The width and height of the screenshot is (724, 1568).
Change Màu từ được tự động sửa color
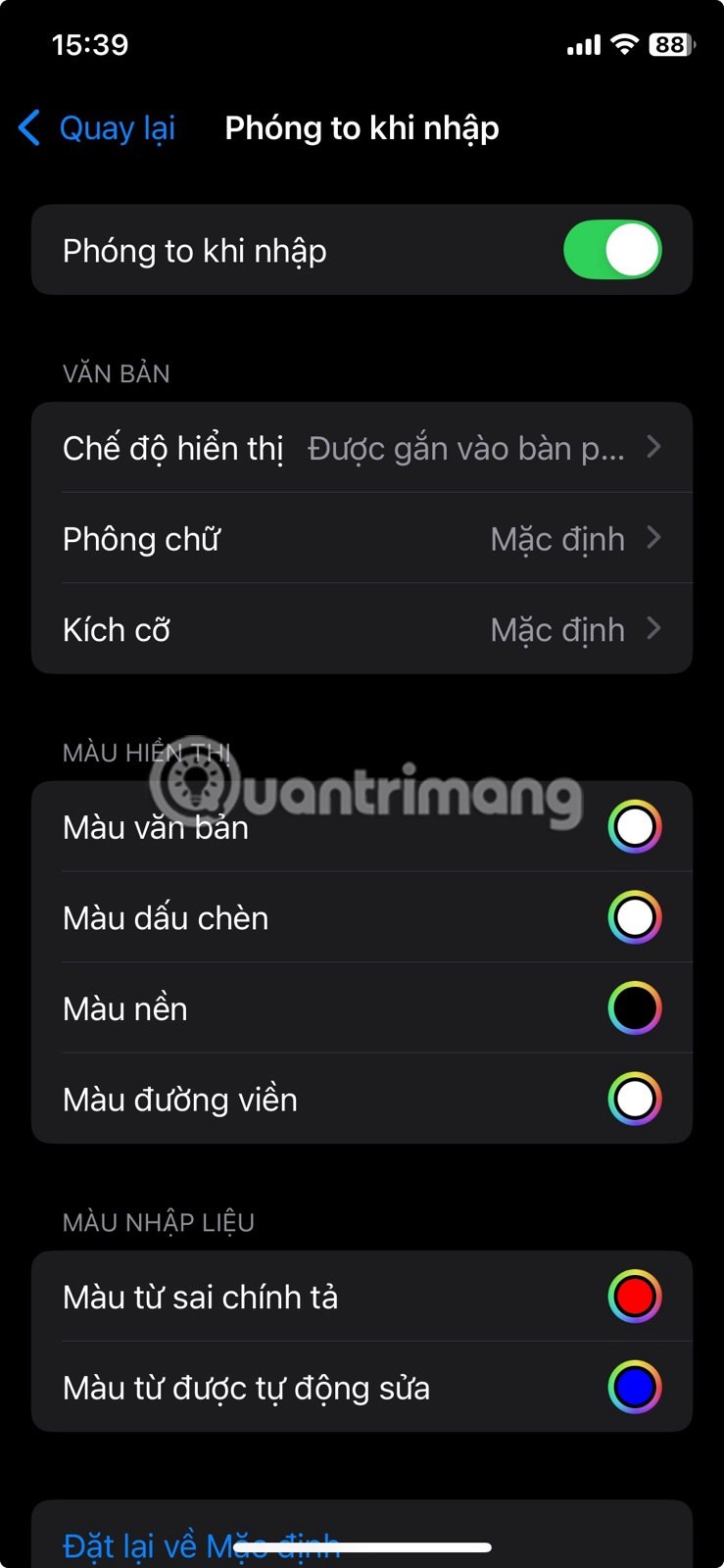[x=634, y=1388]
